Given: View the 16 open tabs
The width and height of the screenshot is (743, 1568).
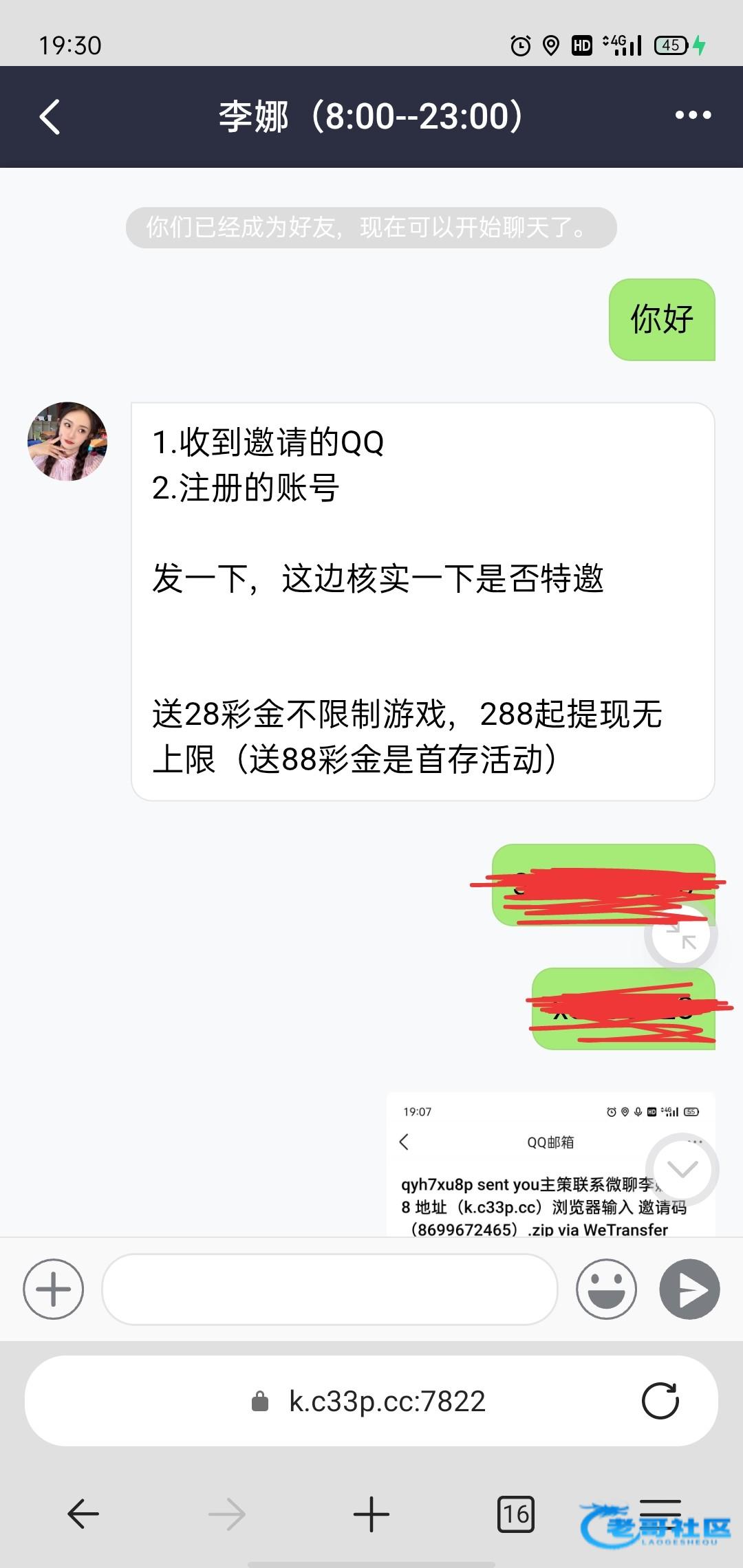Looking at the screenshot, I should [515, 1514].
